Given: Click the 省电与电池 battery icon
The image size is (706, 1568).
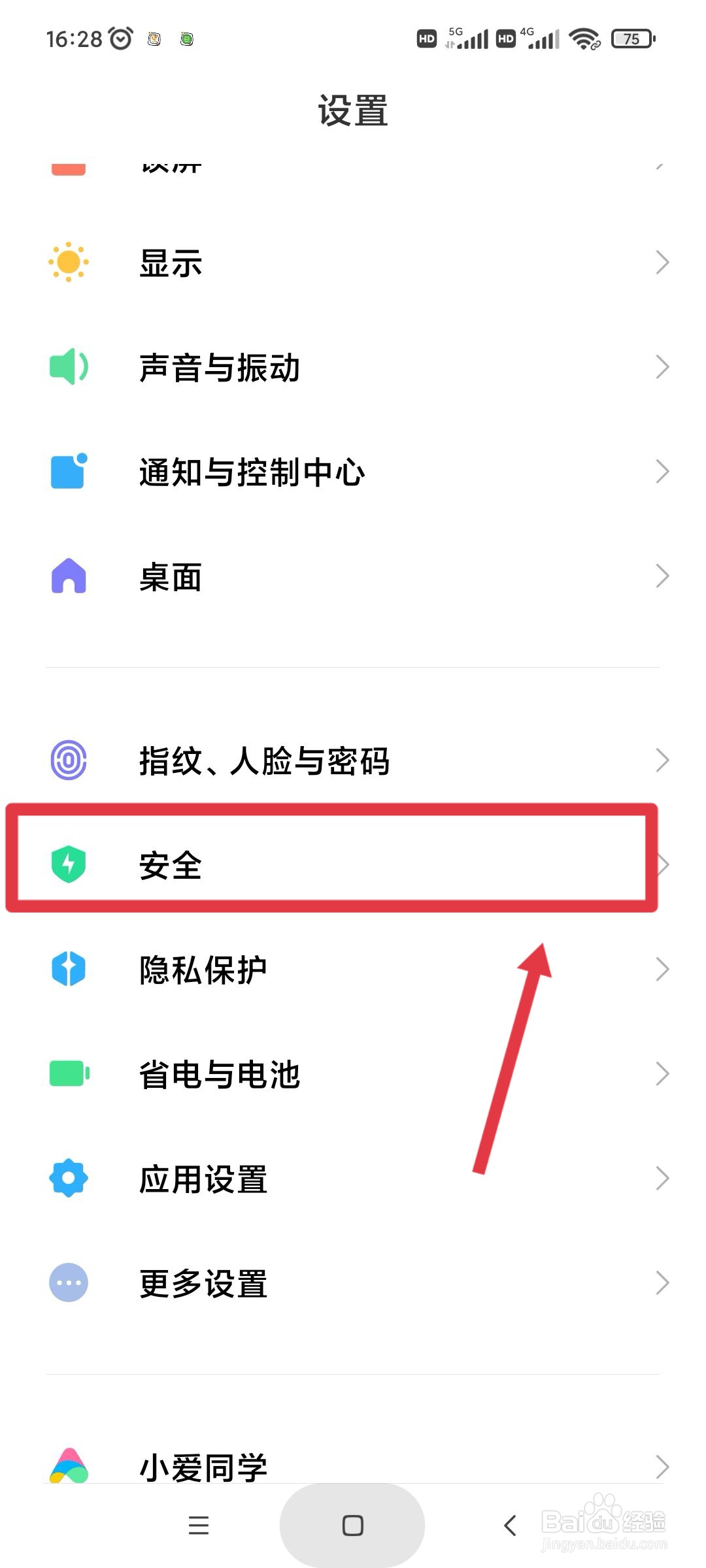Looking at the screenshot, I should [67, 1073].
